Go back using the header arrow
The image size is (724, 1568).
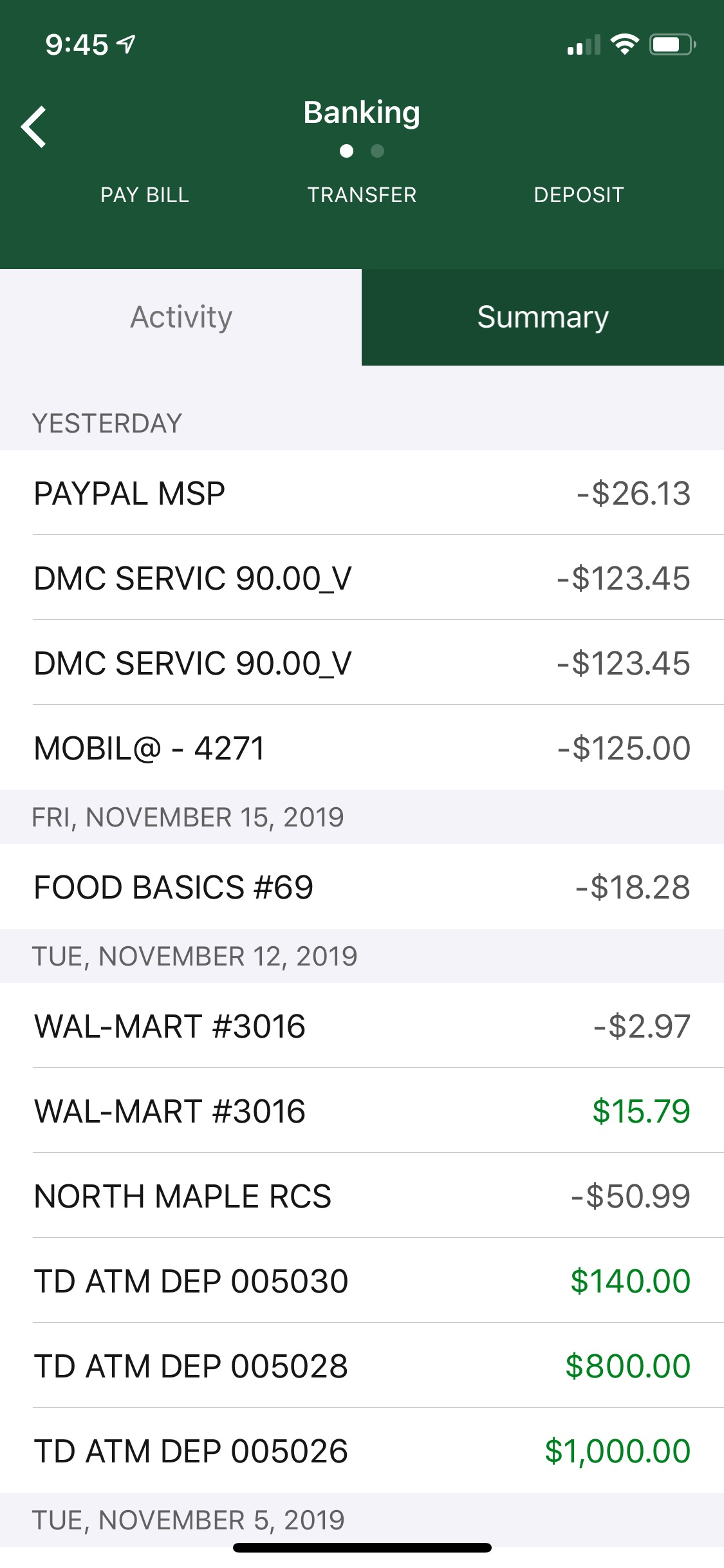(x=33, y=127)
